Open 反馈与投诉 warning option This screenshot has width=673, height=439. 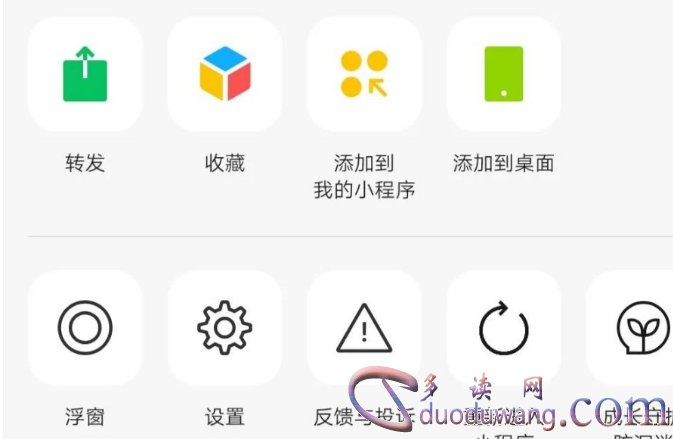click(x=364, y=328)
